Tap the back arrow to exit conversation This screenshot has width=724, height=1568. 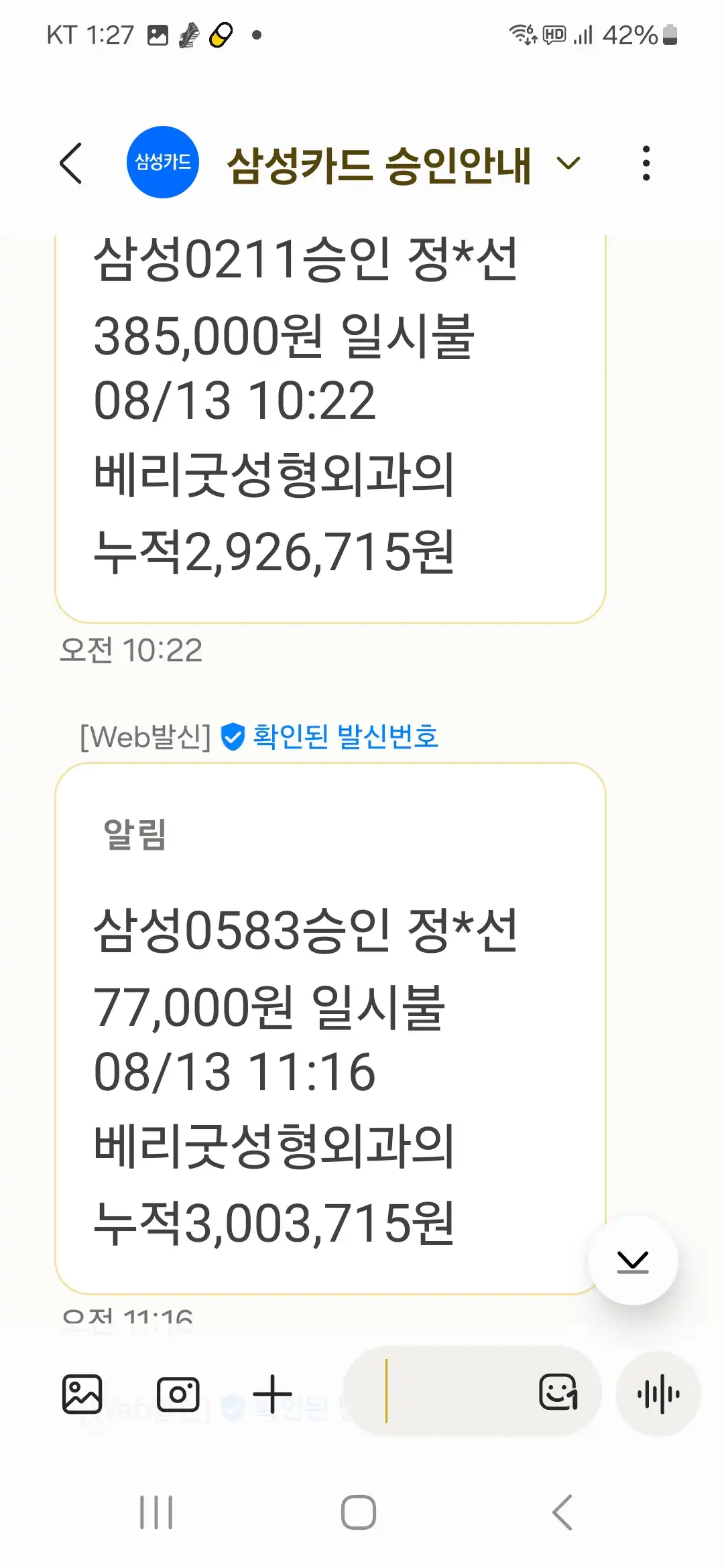point(72,161)
